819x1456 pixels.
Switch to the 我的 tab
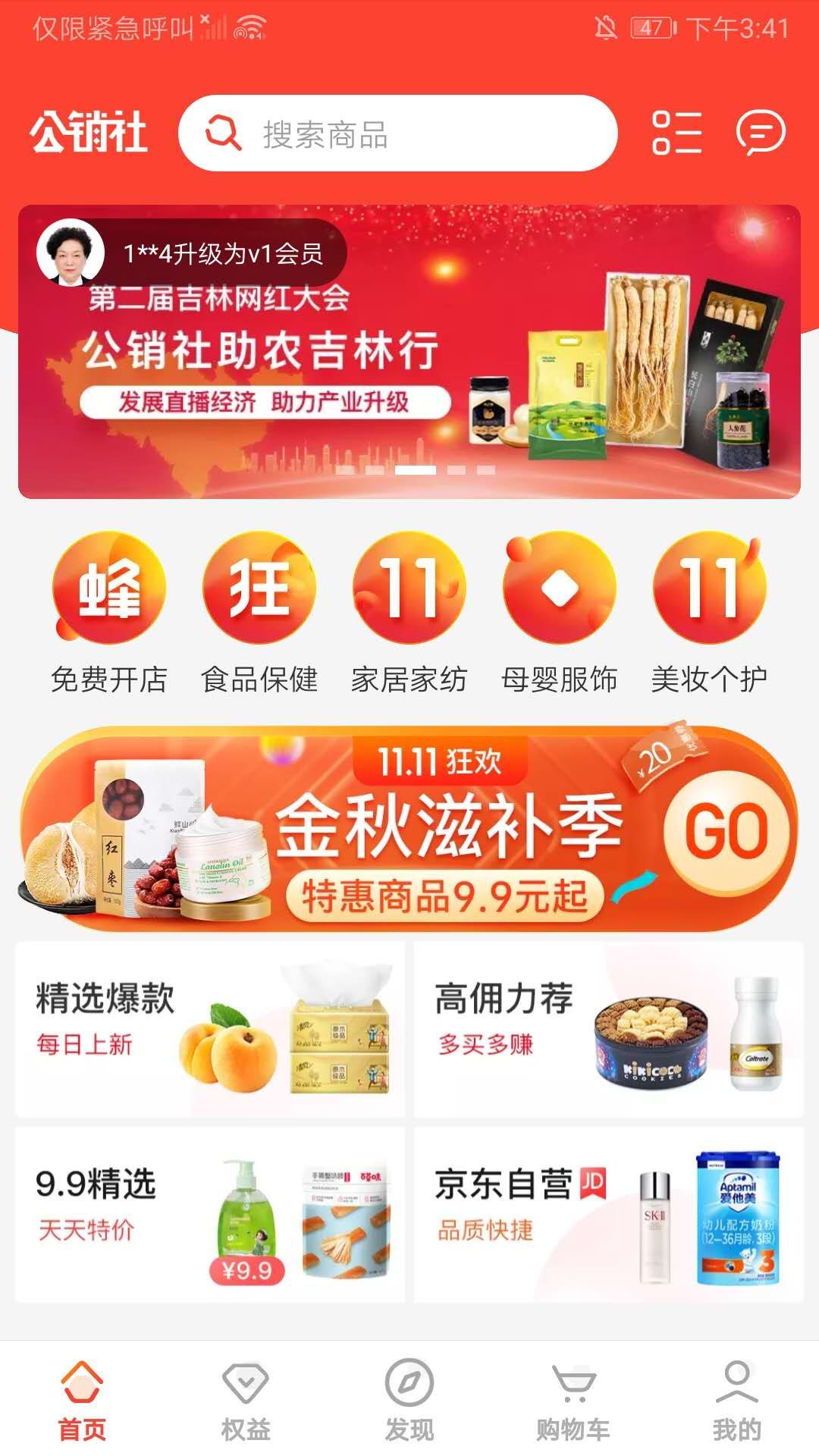736,1401
